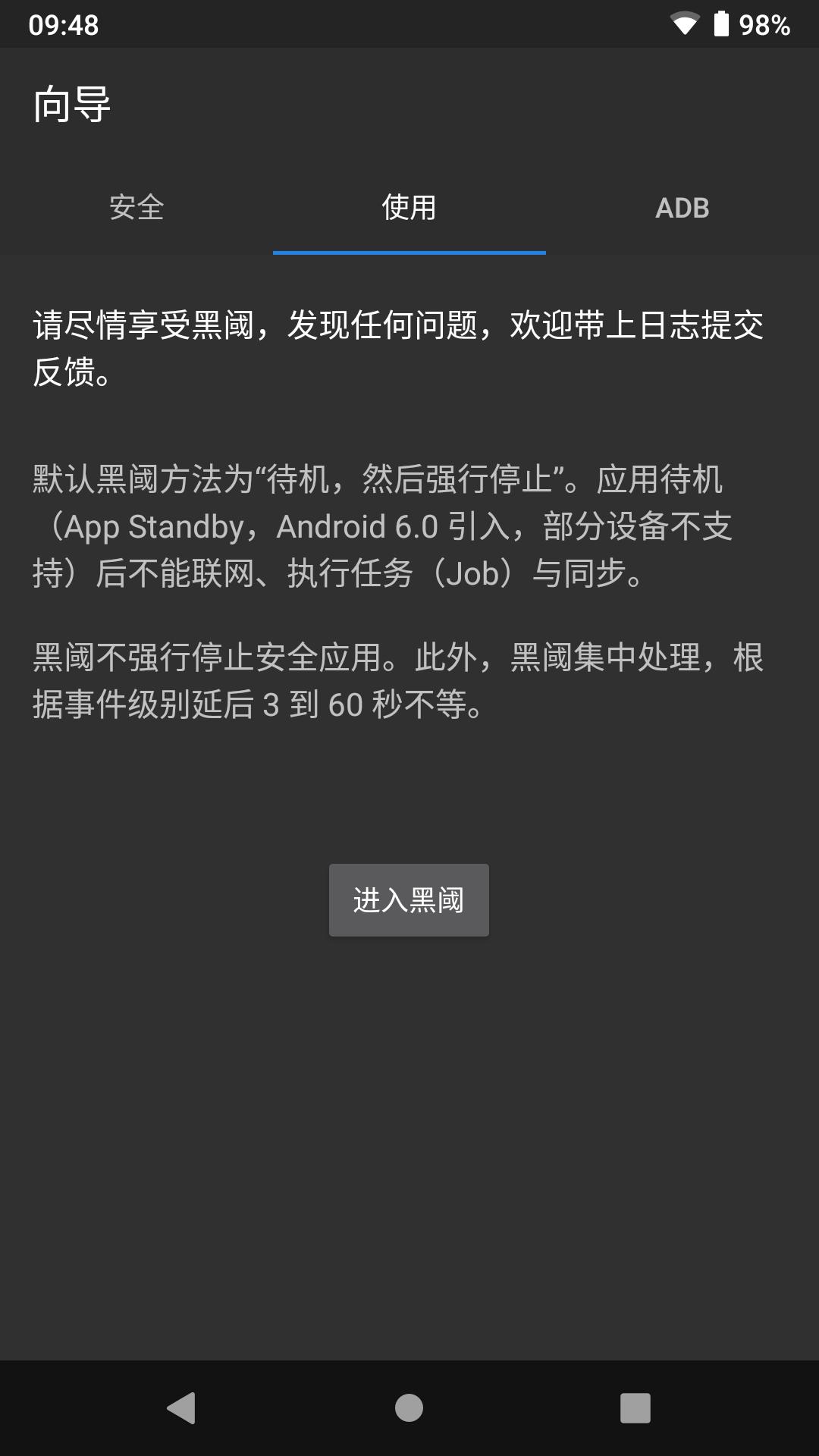Go back using the system back button
819x1456 pixels.
coord(181,1408)
